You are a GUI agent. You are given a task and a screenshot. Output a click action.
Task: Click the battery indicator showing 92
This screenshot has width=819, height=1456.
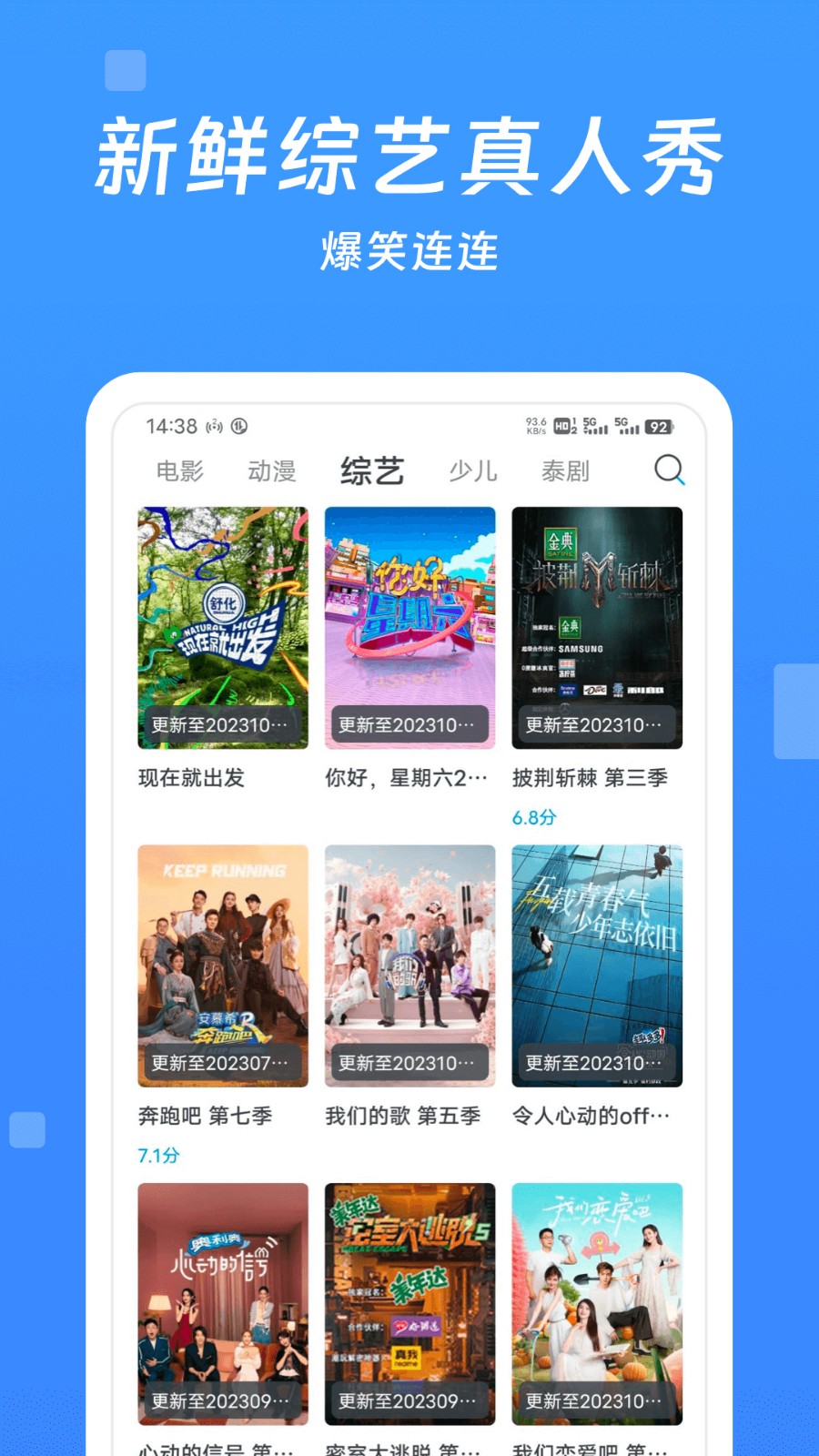[660, 424]
